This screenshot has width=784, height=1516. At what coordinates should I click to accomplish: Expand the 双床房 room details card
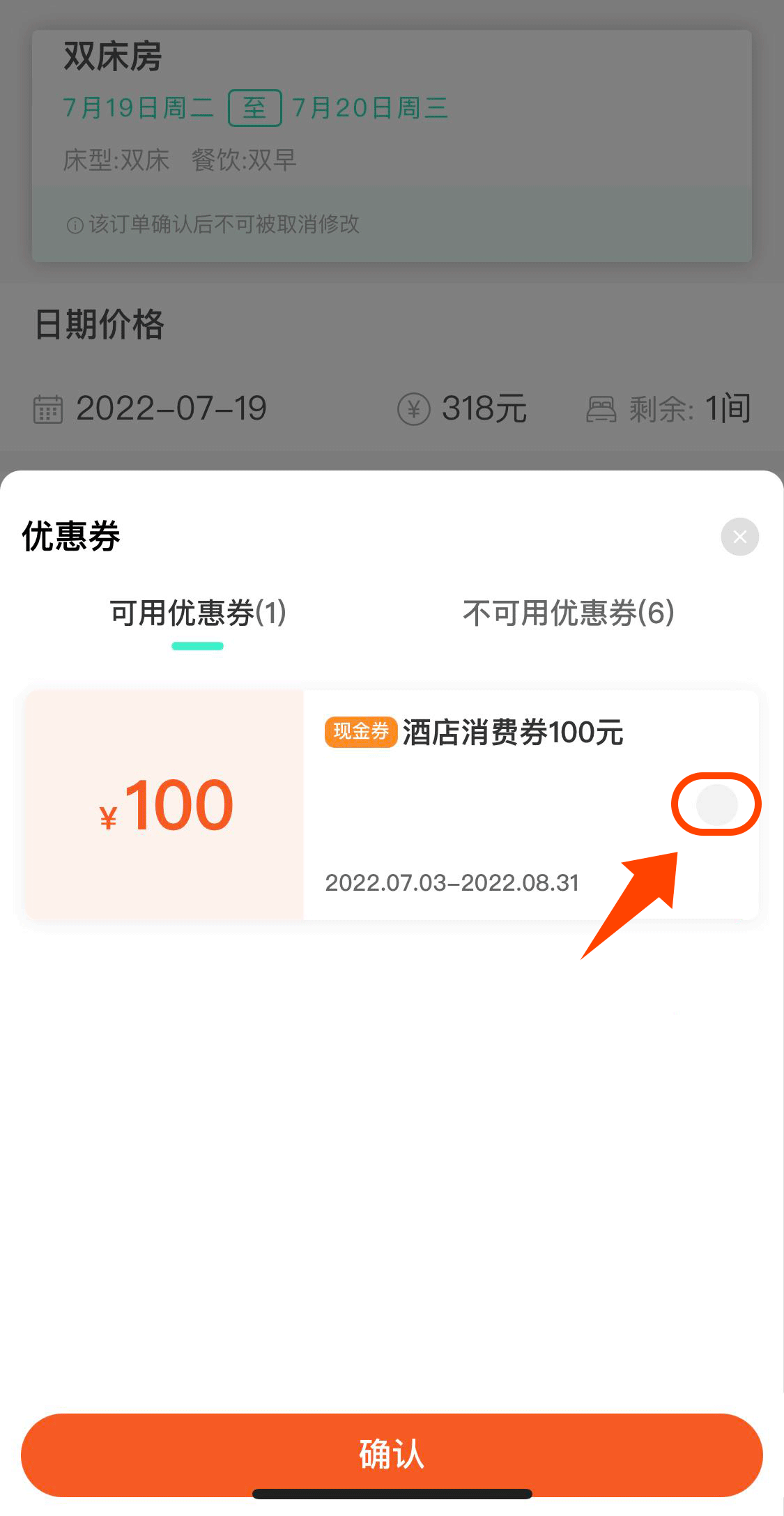tap(114, 59)
